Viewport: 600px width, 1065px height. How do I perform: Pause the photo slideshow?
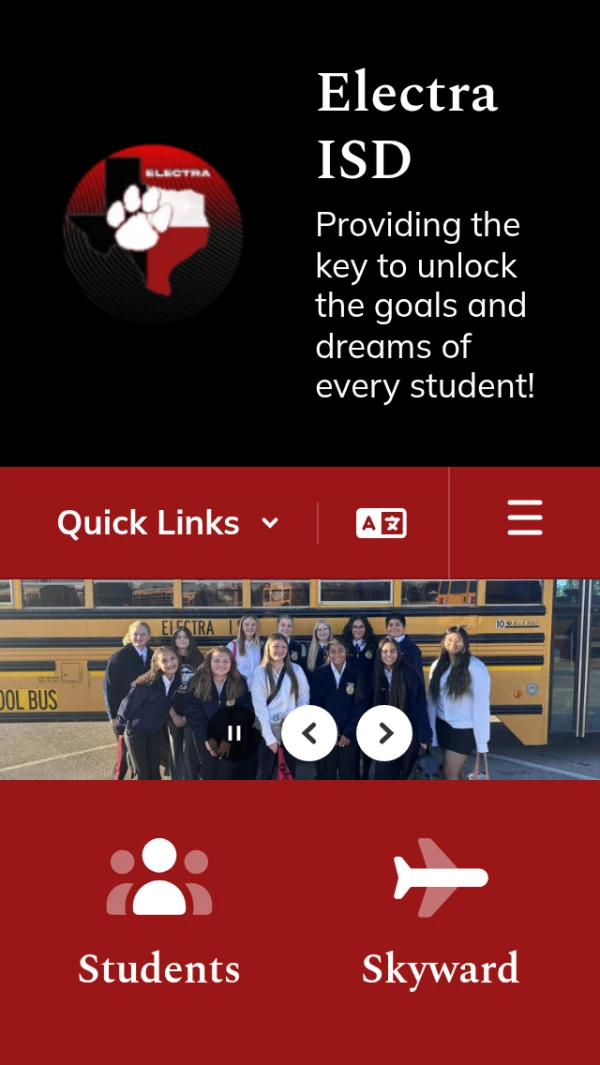[235, 733]
